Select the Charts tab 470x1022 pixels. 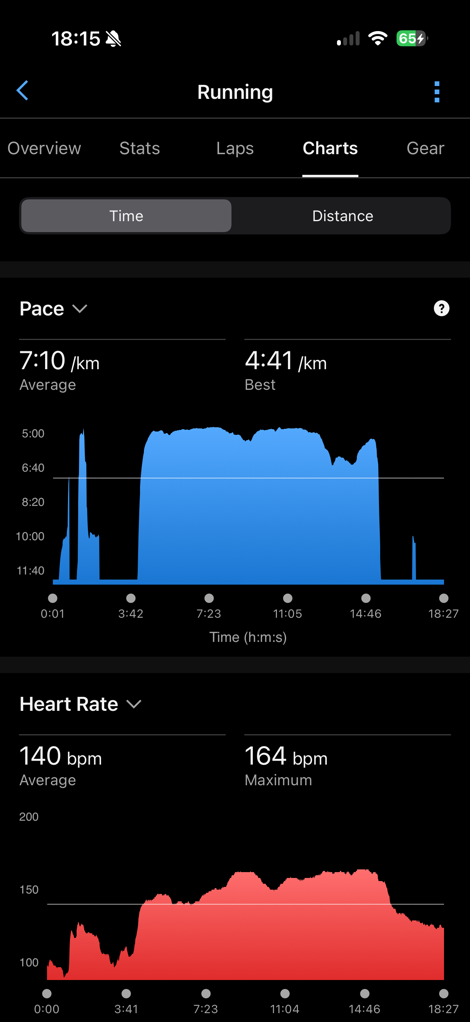pos(330,148)
